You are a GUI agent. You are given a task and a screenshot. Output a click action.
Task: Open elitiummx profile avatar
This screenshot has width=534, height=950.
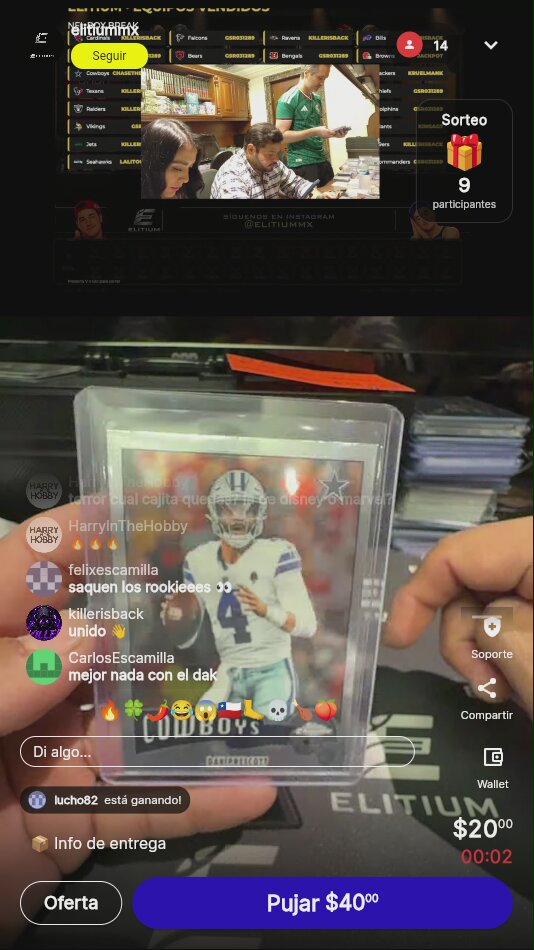coord(41,45)
